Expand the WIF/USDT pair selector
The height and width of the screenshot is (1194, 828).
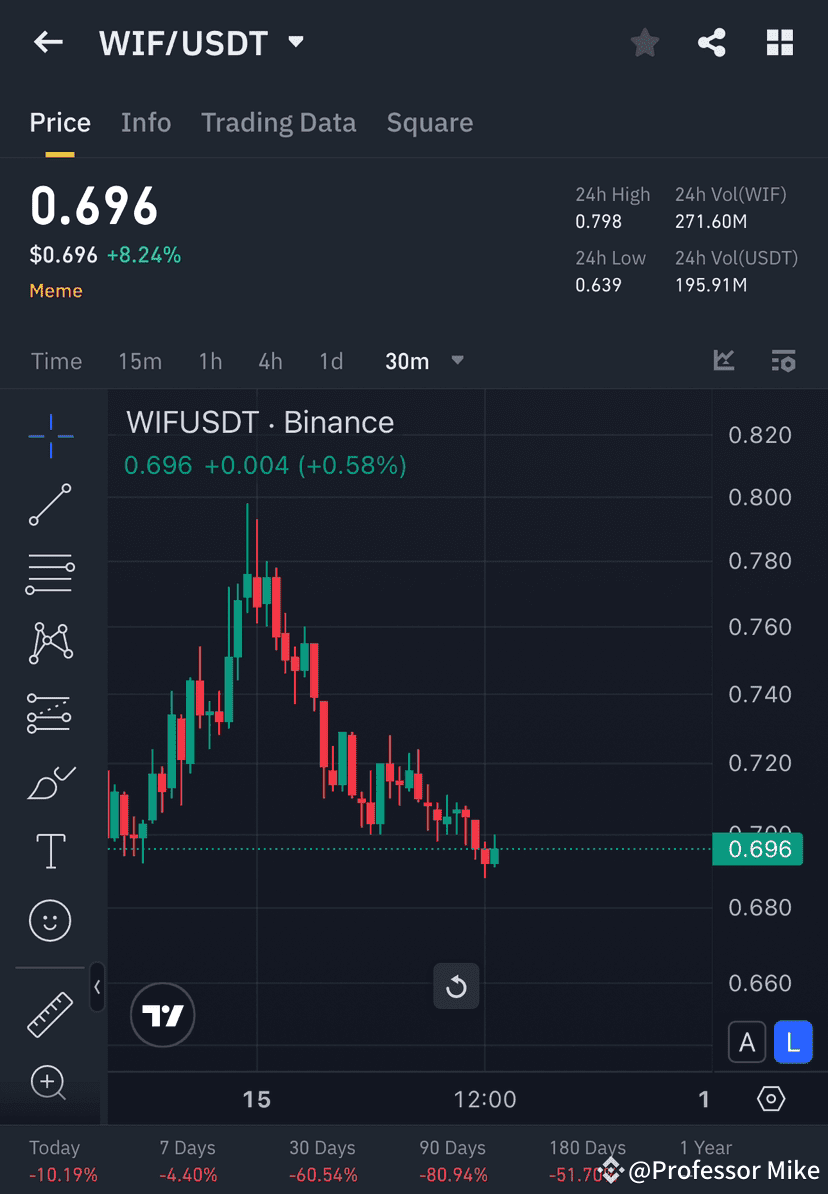tap(295, 42)
